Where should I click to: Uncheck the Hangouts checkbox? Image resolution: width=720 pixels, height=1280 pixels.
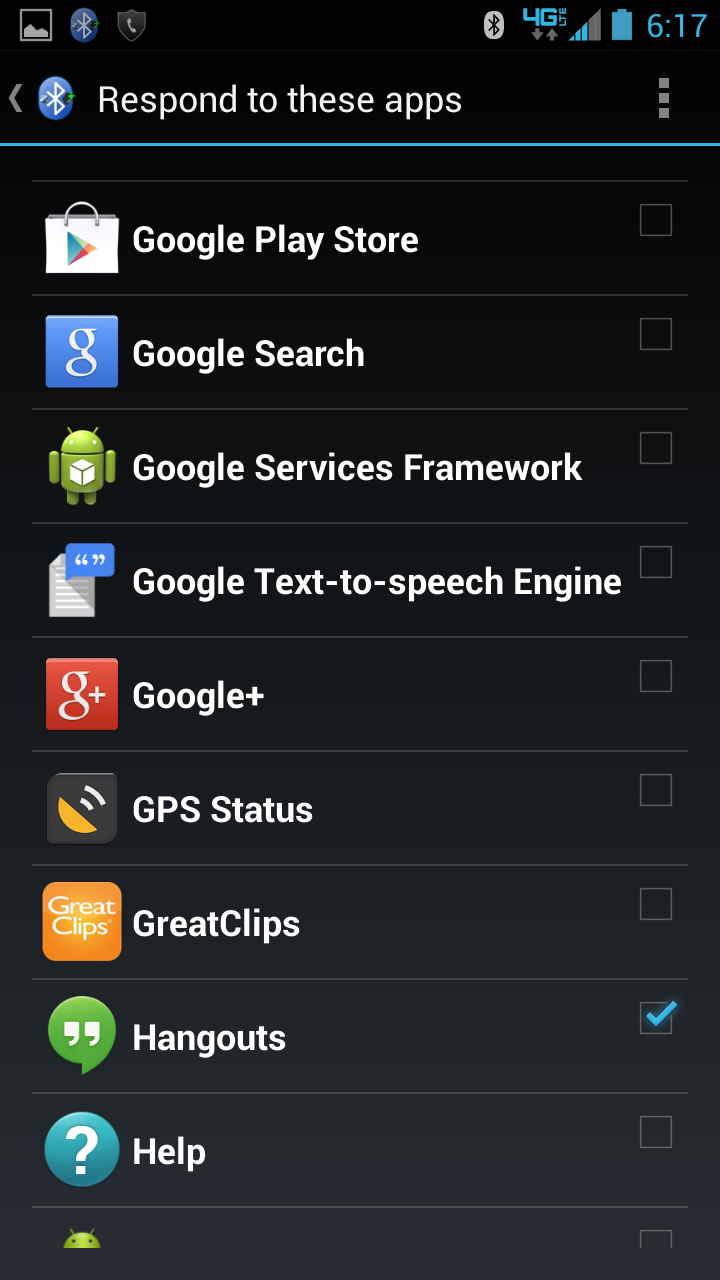(x=656, y=1018)
